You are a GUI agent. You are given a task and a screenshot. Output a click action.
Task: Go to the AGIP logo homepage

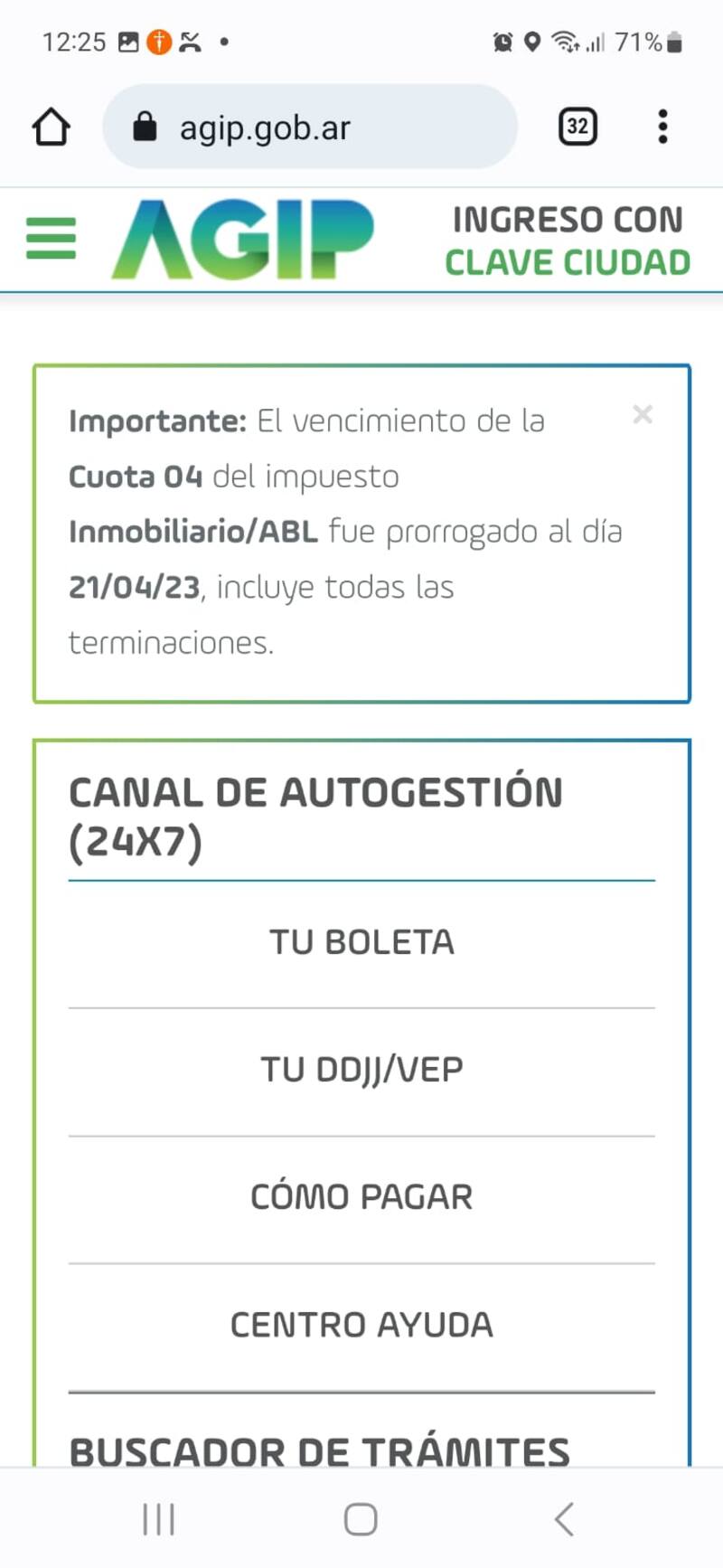[x=242, y=240]
